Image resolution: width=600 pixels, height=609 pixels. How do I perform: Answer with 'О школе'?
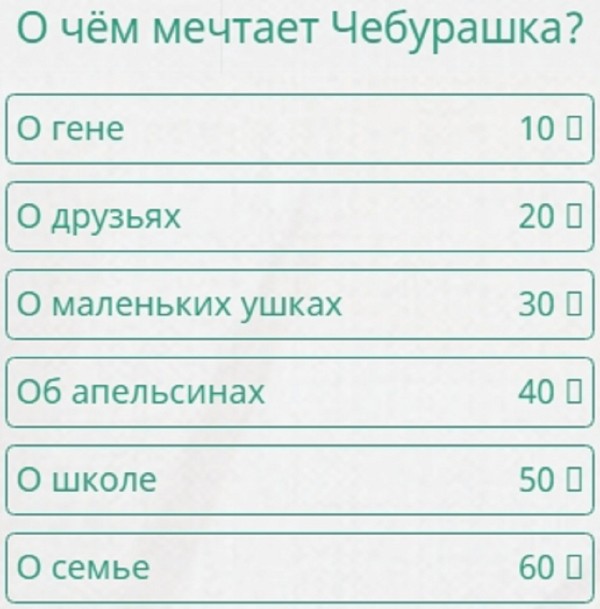(x=300, y=480)
